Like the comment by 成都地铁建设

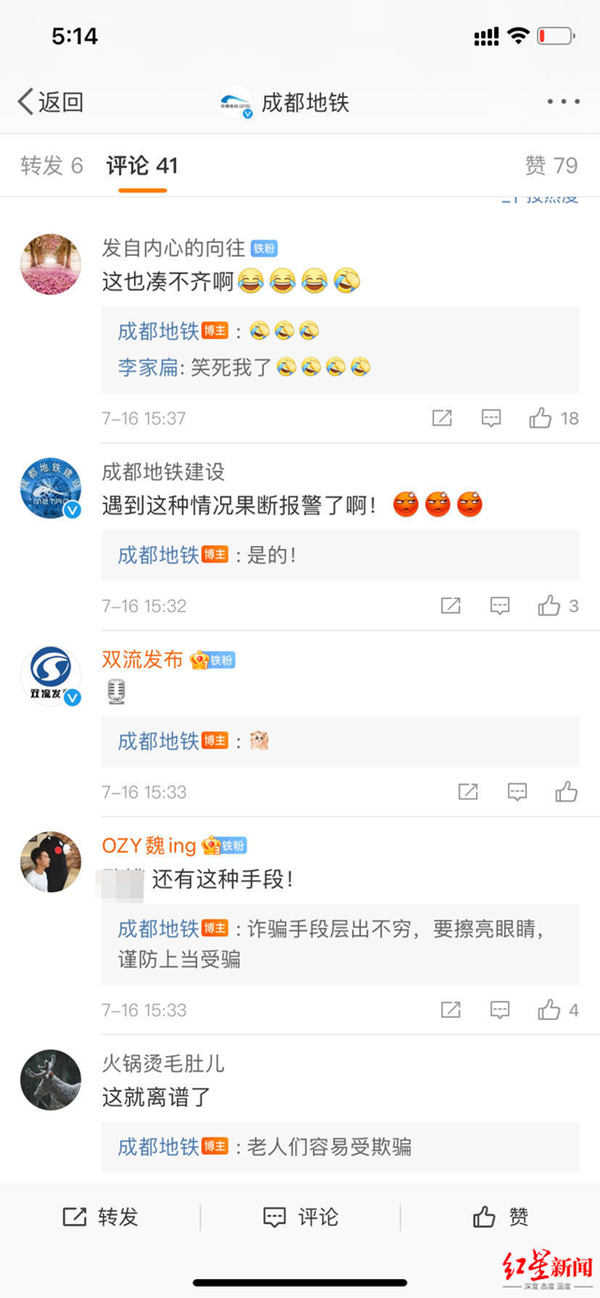(x=549, y=605)
